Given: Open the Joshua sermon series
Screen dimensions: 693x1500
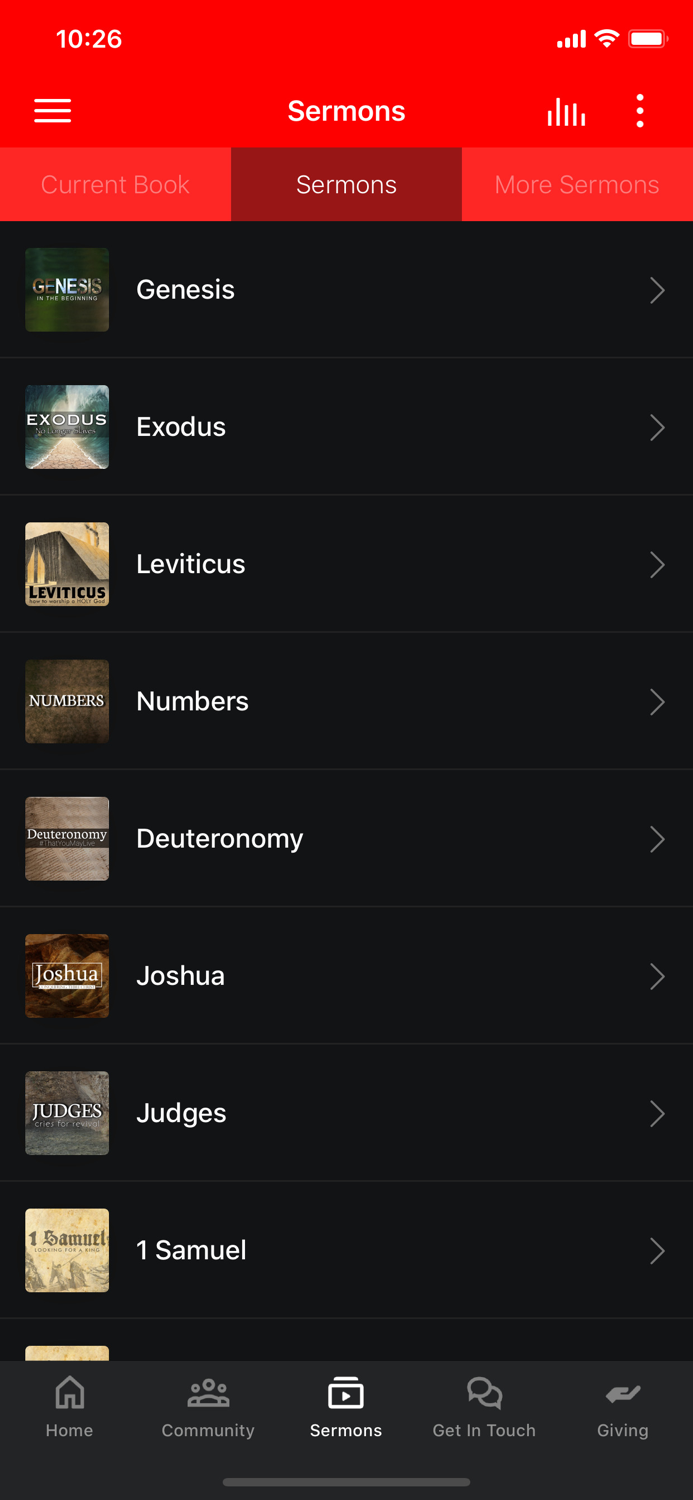Looking at the screenshot, I should click(346, 976).
